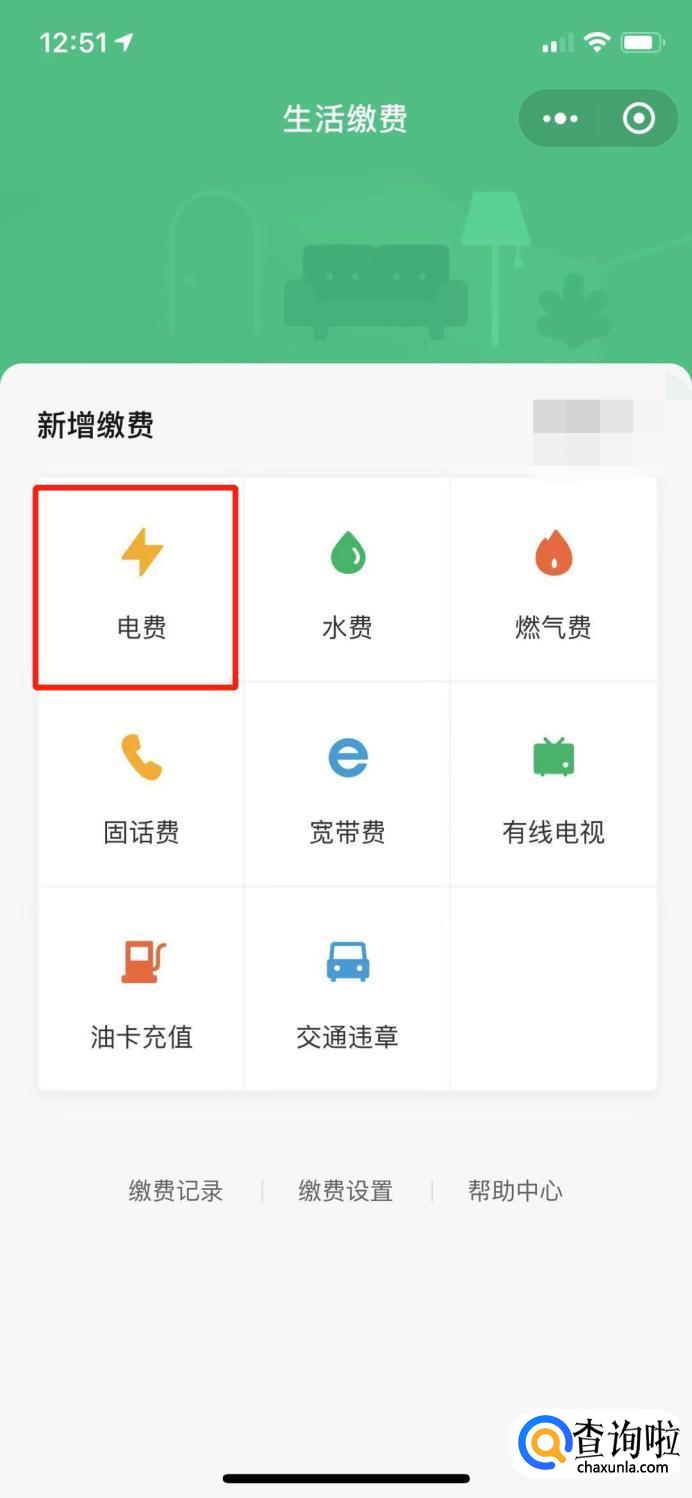The width and height of the screenshot is (692, 1498).
Task: Open 宽带费 broadband payment
Action: [x=347, y=789]
